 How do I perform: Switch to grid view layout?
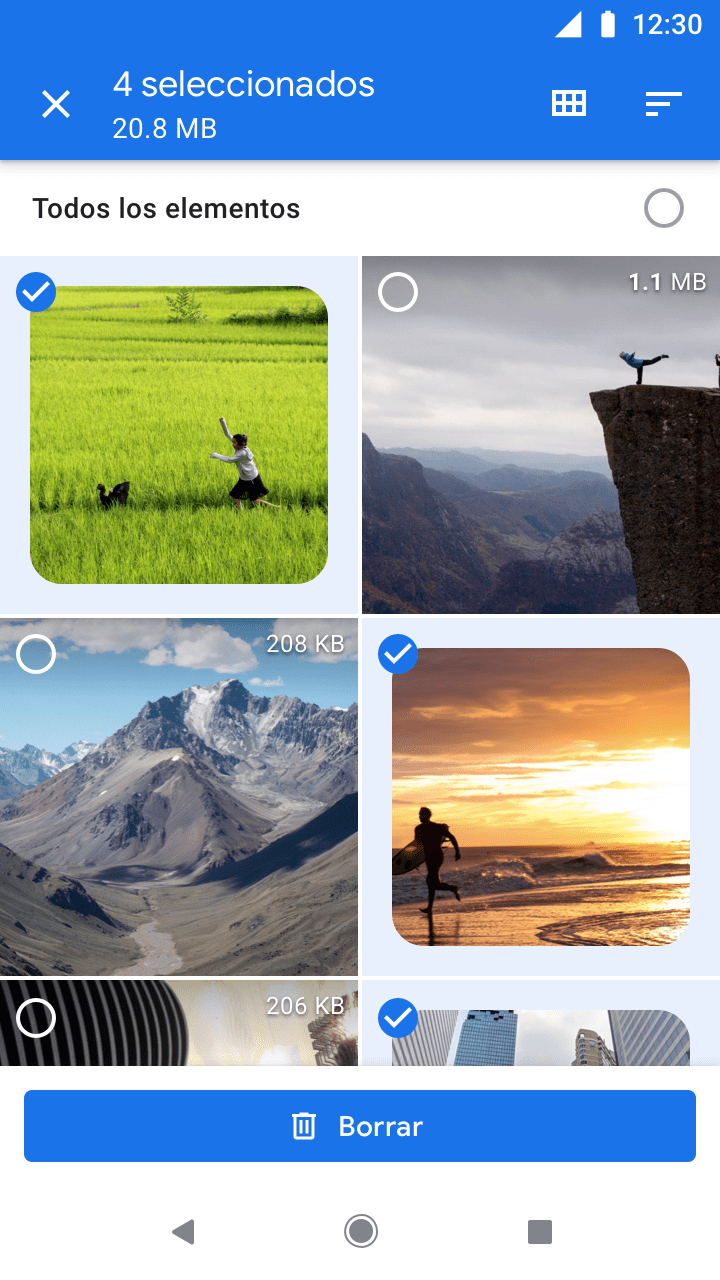coord(569,104)
